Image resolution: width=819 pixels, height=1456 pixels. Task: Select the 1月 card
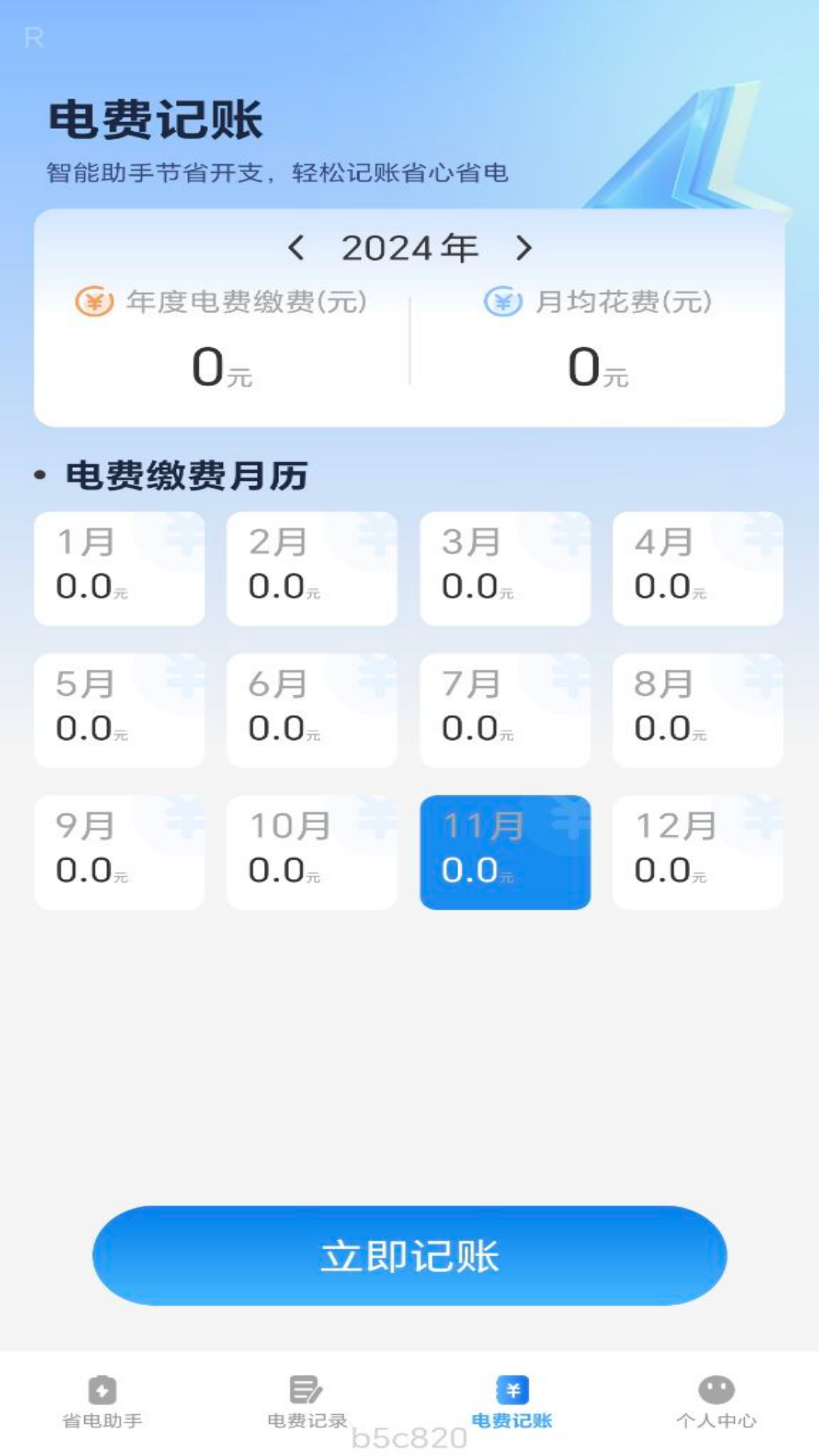[x=119, y=568]
